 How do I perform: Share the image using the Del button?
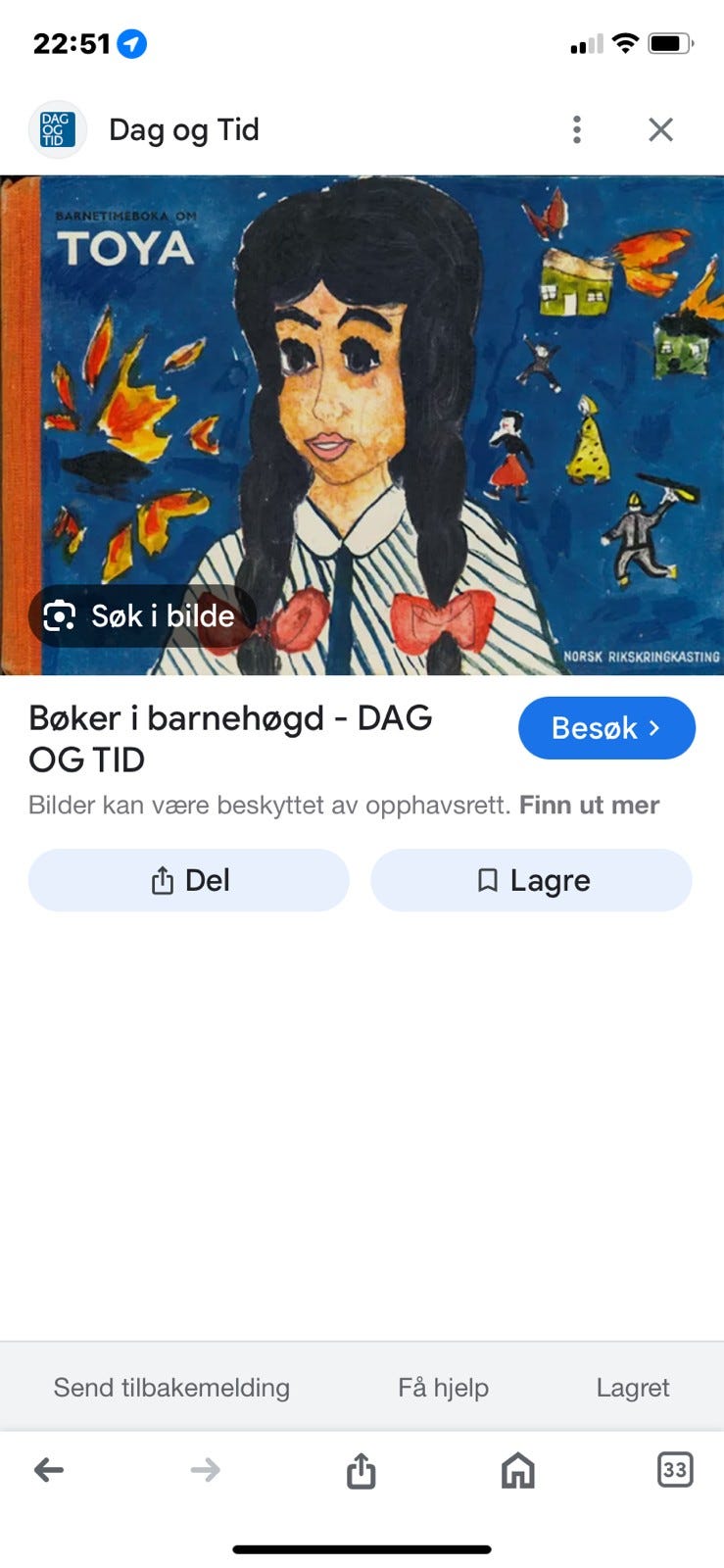pos(189,880)
